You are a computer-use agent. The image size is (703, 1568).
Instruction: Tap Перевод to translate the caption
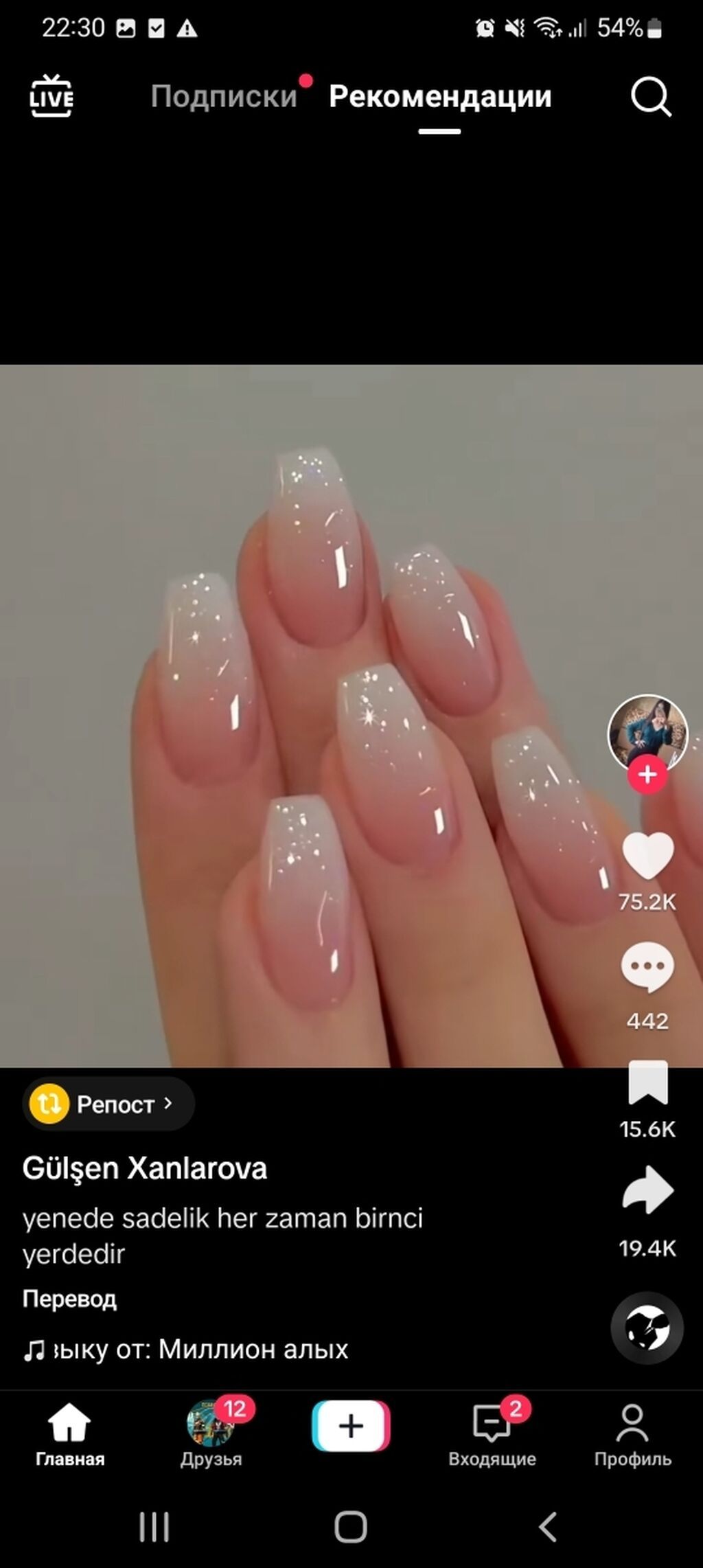pyautogui.click(x=69, y=1299)
